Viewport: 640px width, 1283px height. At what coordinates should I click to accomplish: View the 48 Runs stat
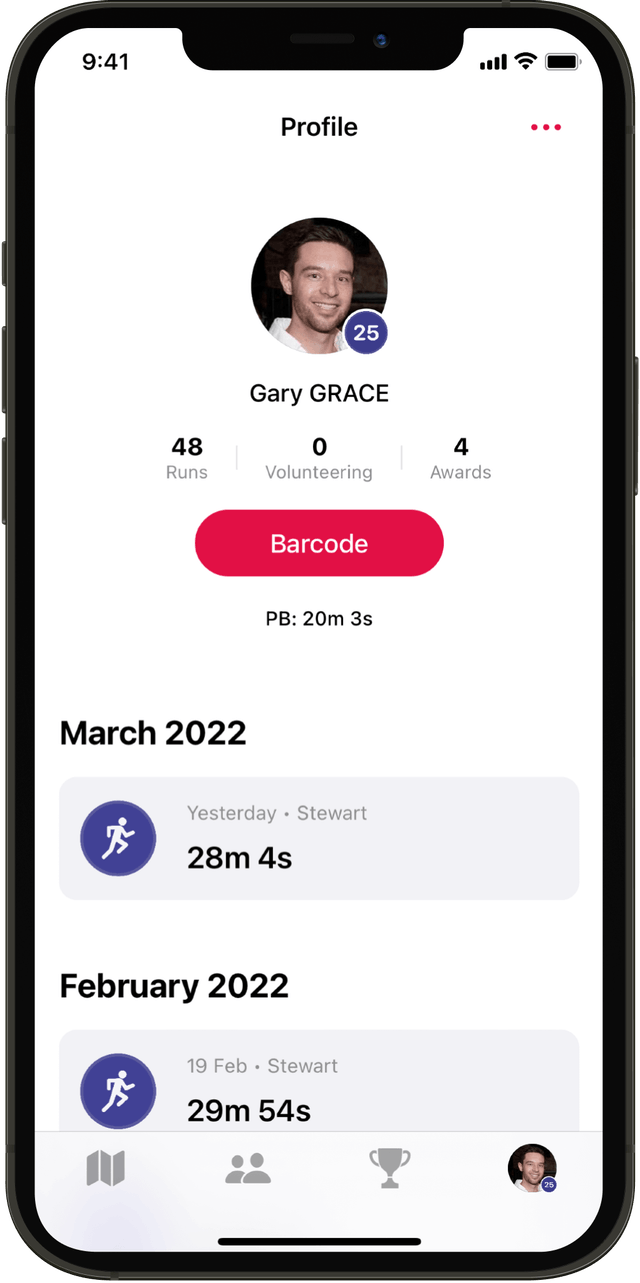point(187,458)
